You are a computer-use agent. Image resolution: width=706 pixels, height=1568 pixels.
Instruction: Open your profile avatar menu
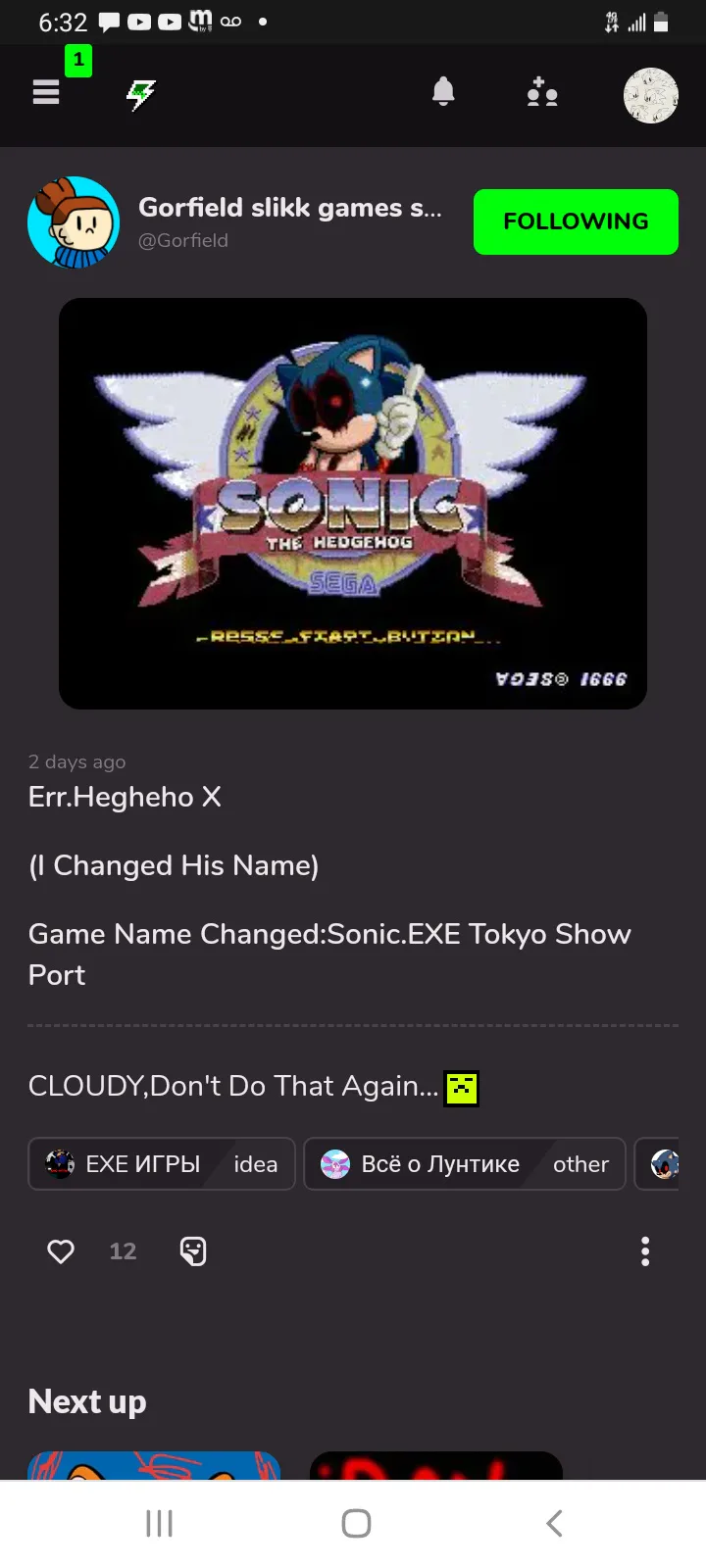pos(651,95)
